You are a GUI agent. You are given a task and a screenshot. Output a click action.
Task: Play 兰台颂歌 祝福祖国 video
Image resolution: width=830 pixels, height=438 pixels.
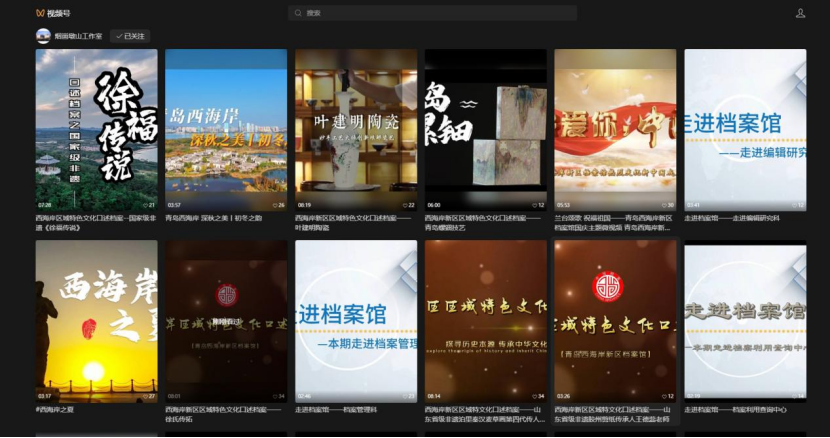coord(615,128)
